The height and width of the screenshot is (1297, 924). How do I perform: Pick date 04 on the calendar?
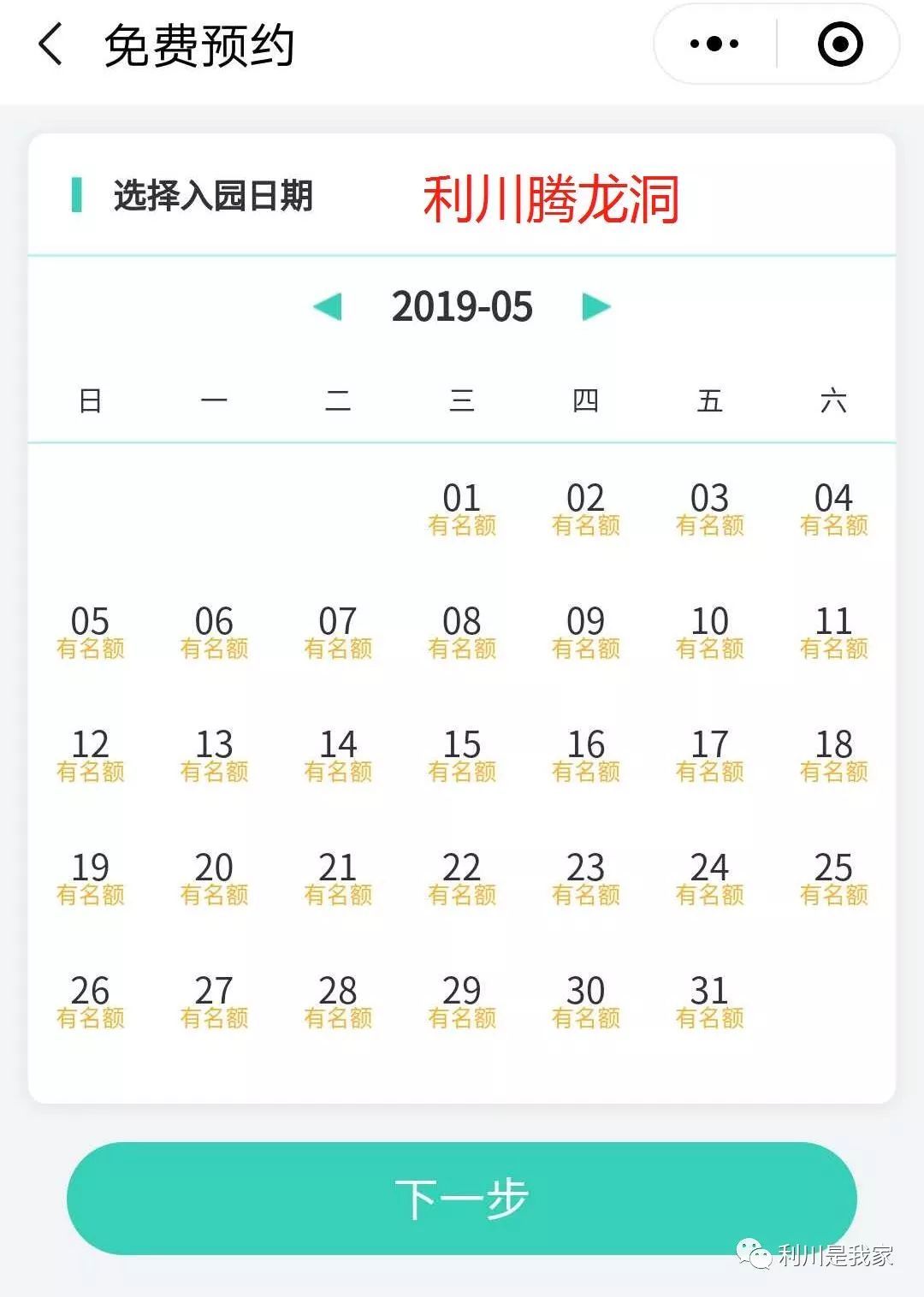833,508
